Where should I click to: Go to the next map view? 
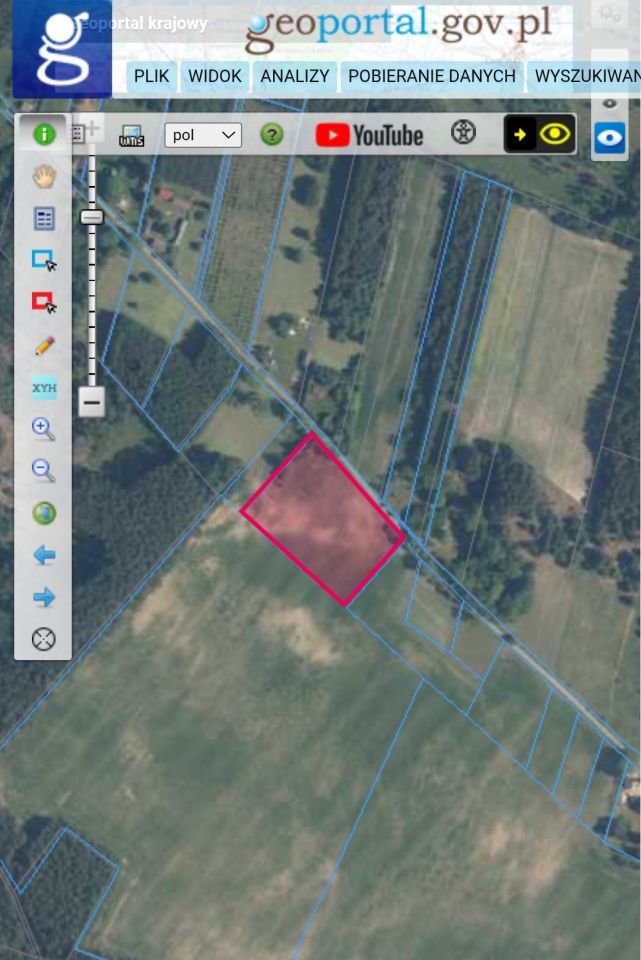coord(43,597)
